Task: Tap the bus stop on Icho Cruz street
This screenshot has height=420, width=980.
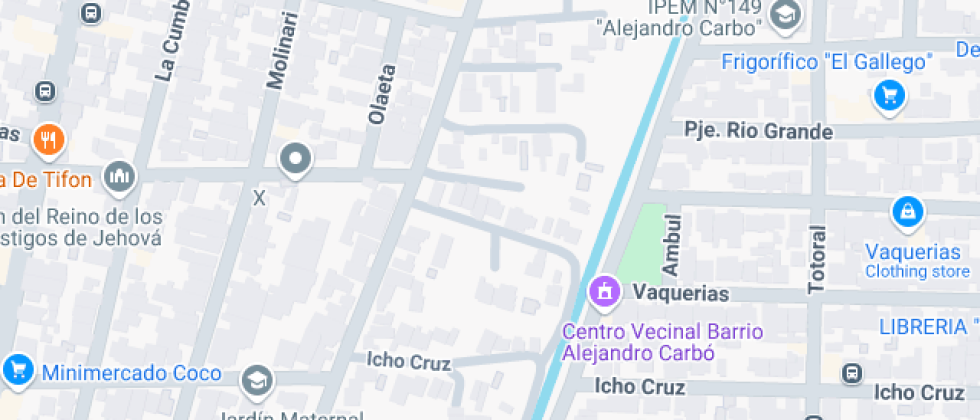Action: click(851, 373)
